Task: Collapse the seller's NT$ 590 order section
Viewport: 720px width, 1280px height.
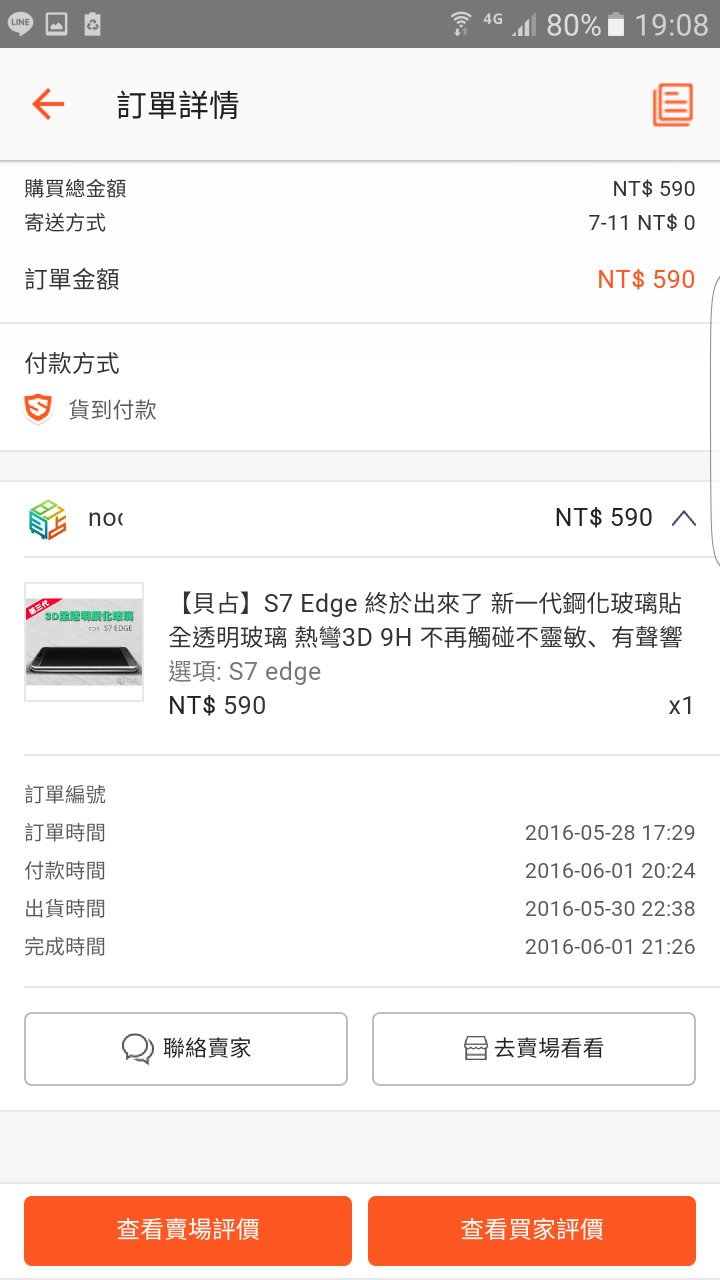Action: (x=684, y=518)
